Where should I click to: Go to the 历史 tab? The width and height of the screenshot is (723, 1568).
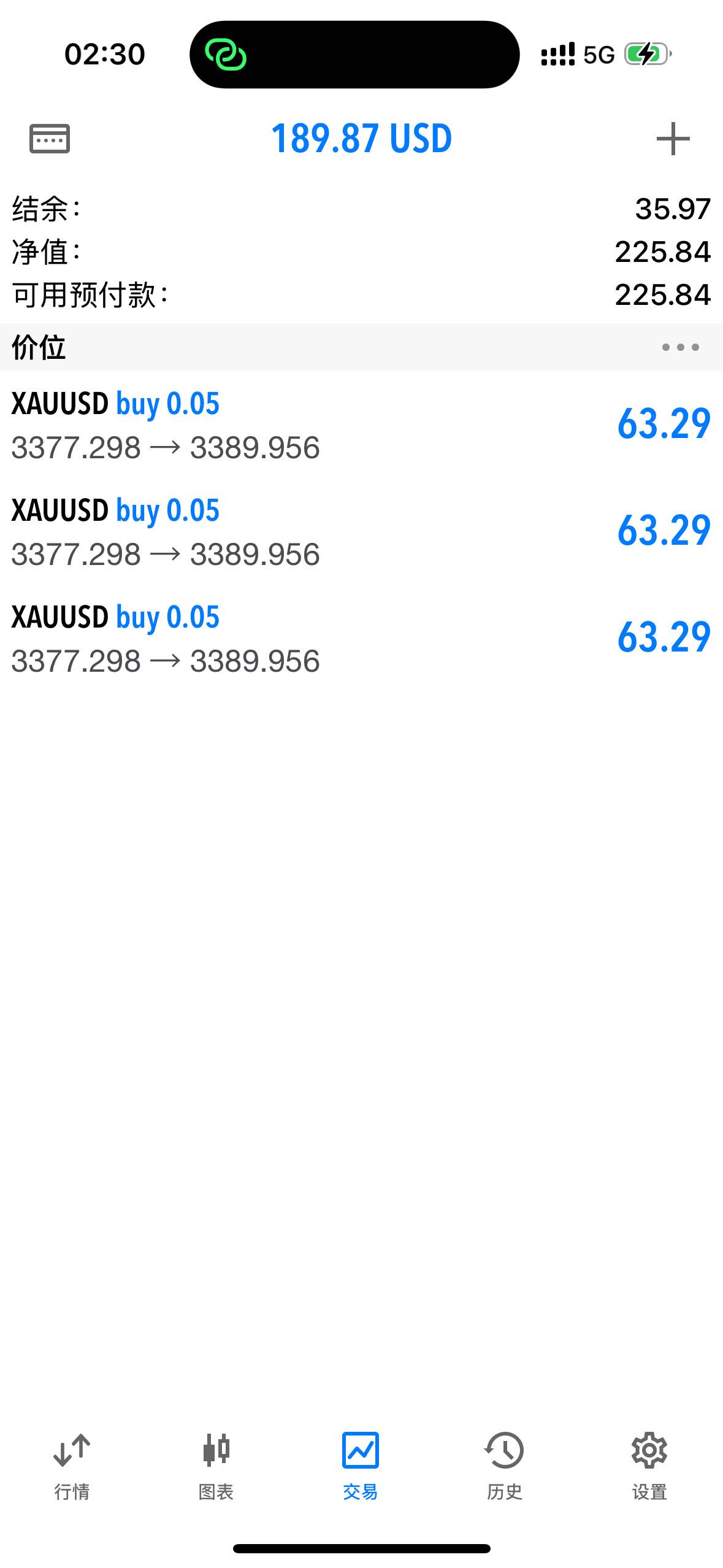pyautogui.click(x=505, y=1466)
